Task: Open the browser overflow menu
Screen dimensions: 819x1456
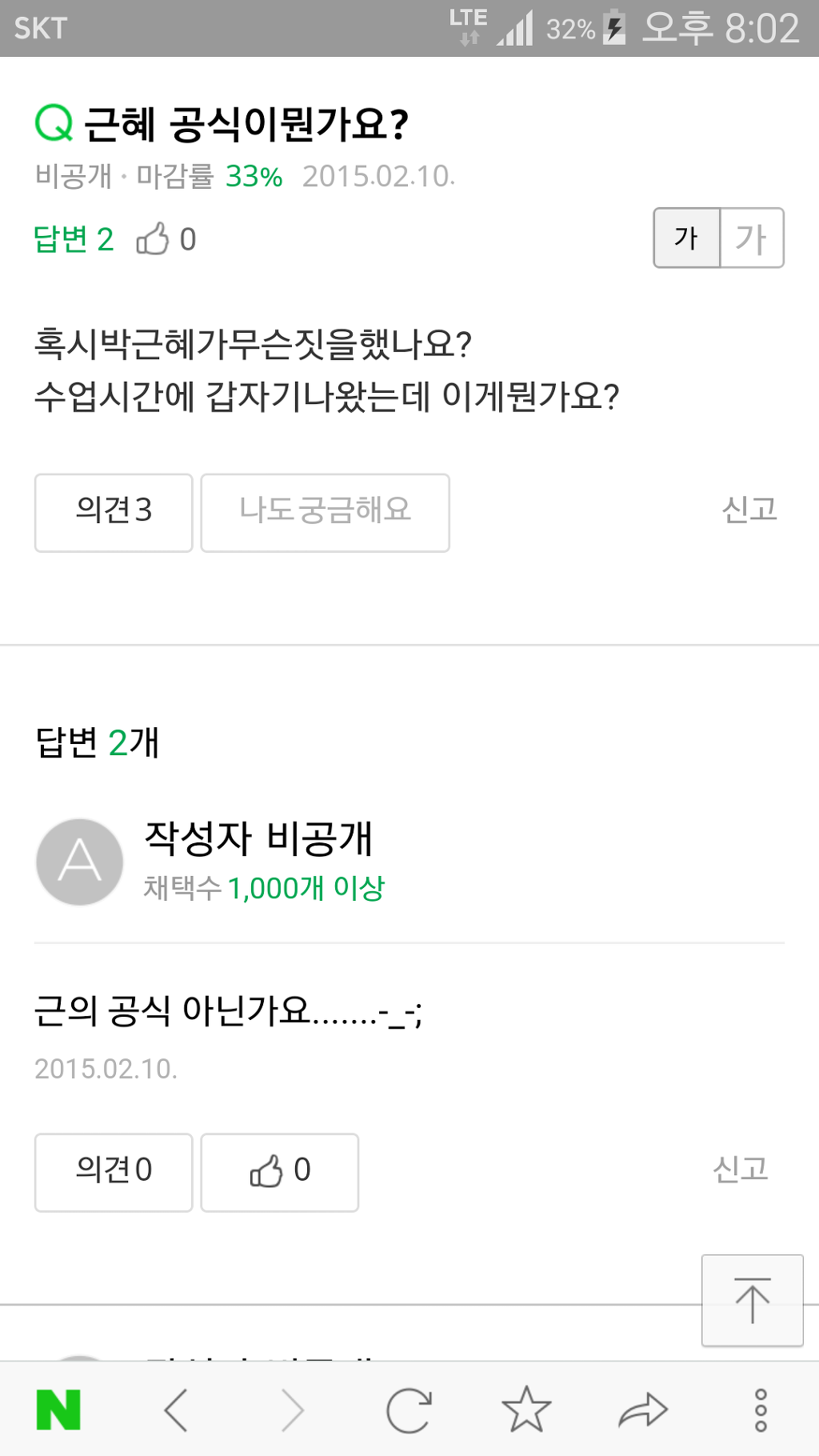Action: coord(761,1410)
